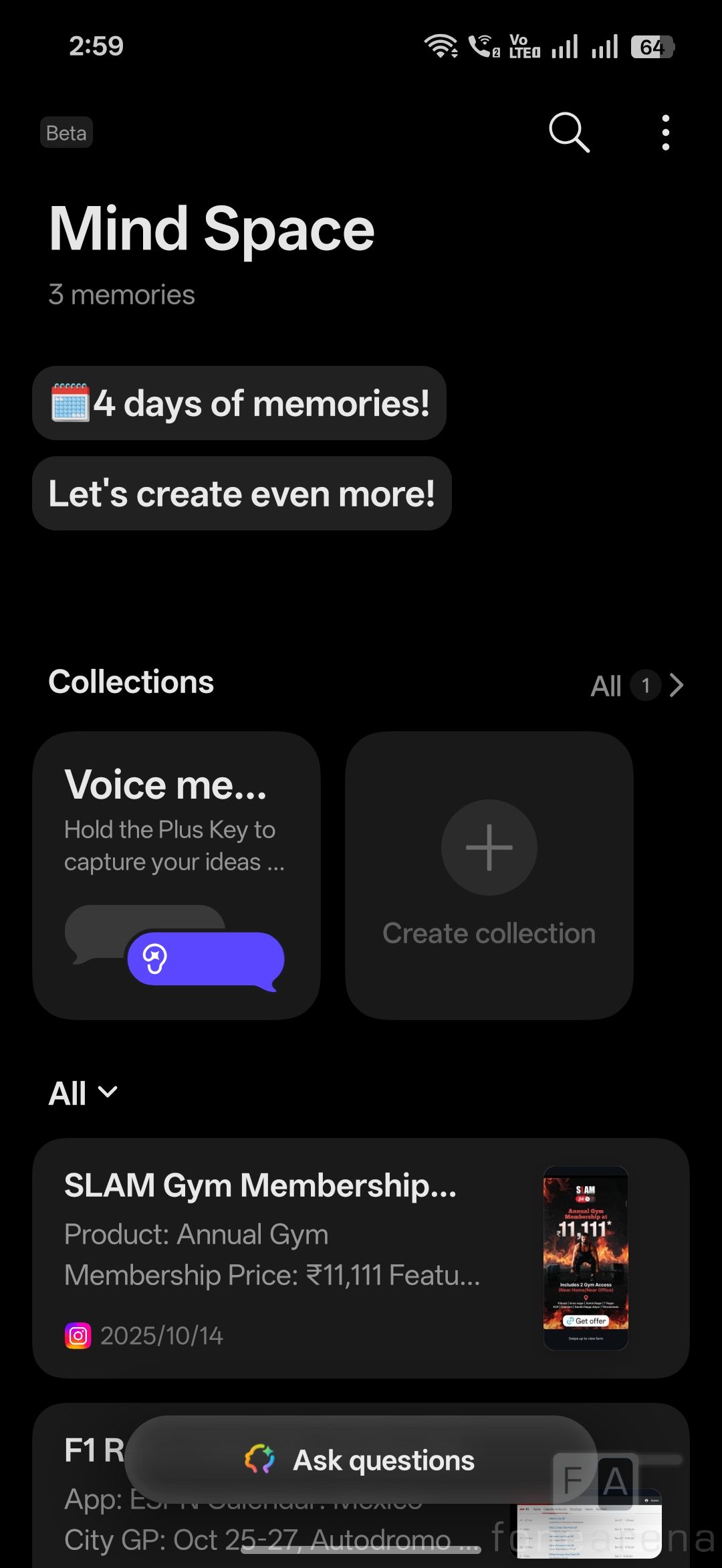Open the Voice memos collection card
Viewport: 722px width, 1568px height.
click(x=176, y=875)
